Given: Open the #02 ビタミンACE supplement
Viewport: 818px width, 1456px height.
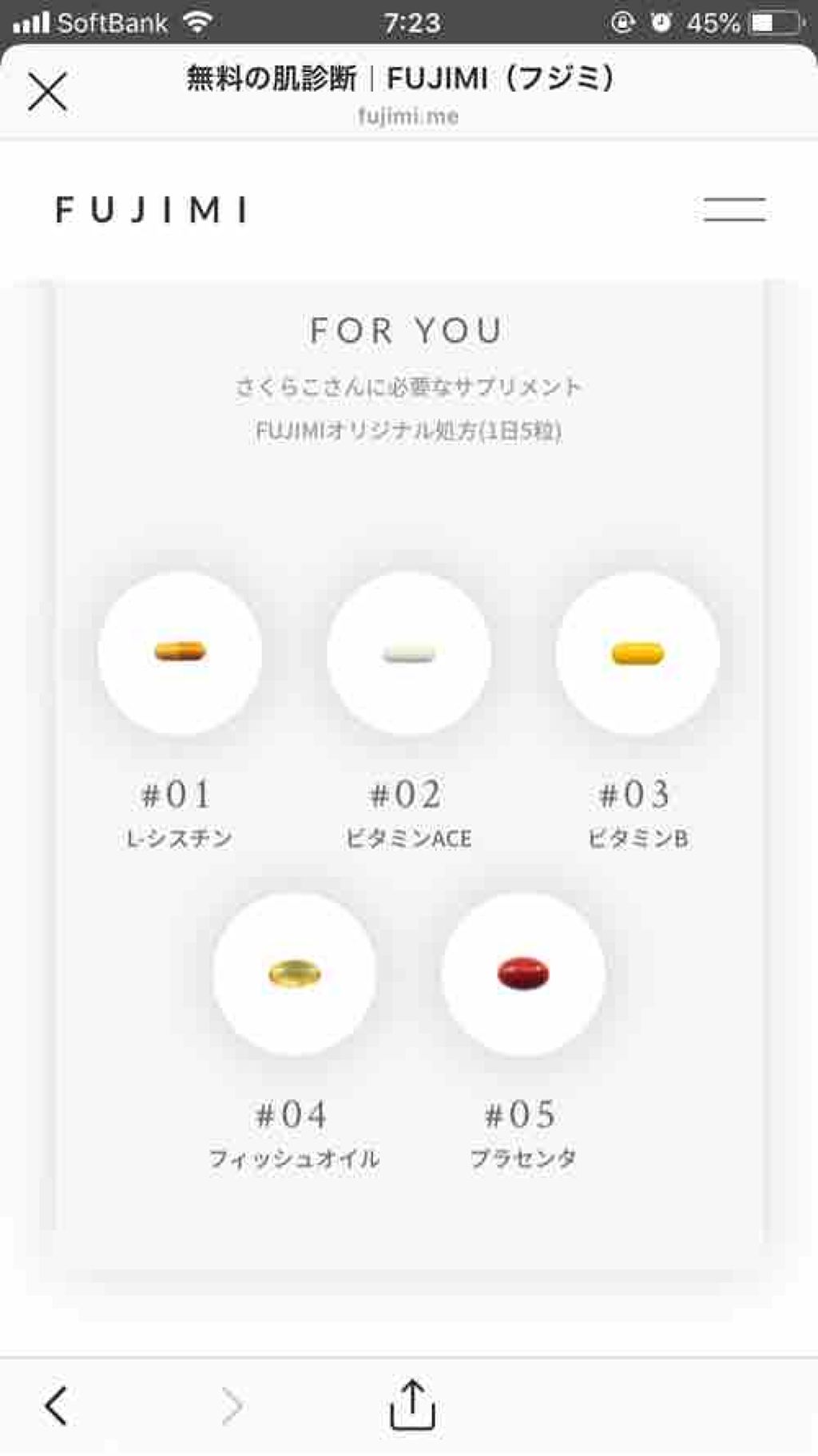Looking at the screenshot, I should point(408,653).
